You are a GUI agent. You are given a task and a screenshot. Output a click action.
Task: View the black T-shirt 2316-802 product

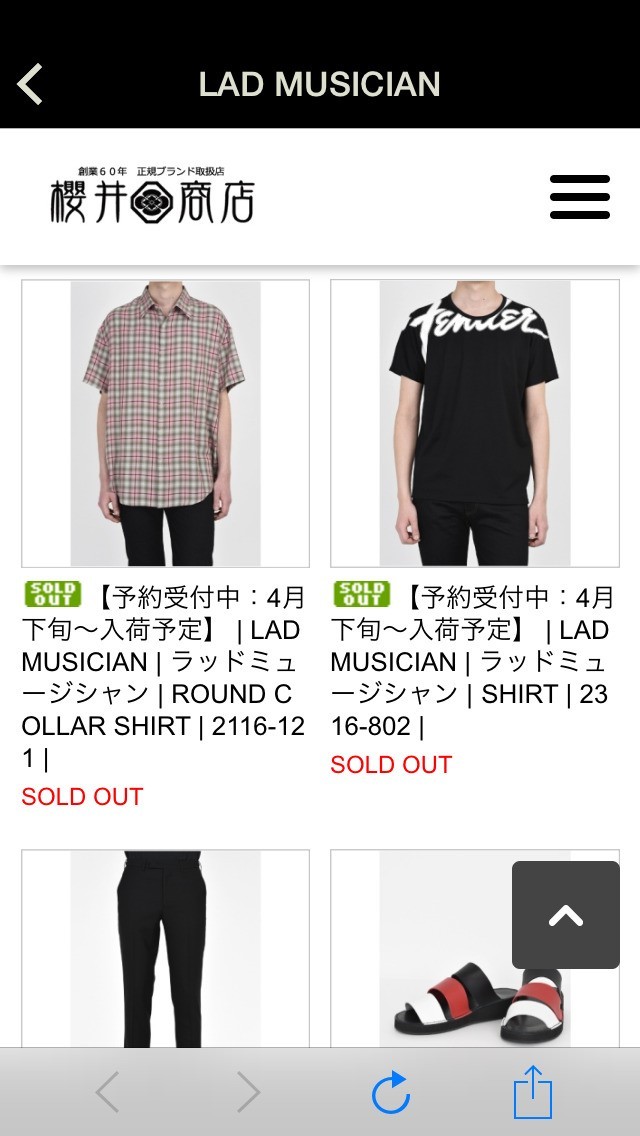pos(474,424)
